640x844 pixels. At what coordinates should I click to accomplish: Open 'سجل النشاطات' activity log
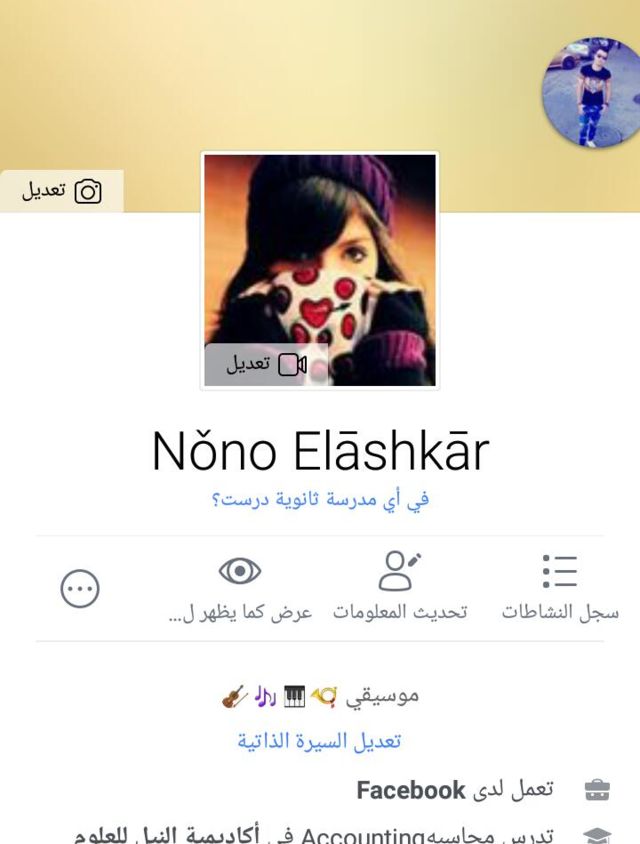click(560, 588)
